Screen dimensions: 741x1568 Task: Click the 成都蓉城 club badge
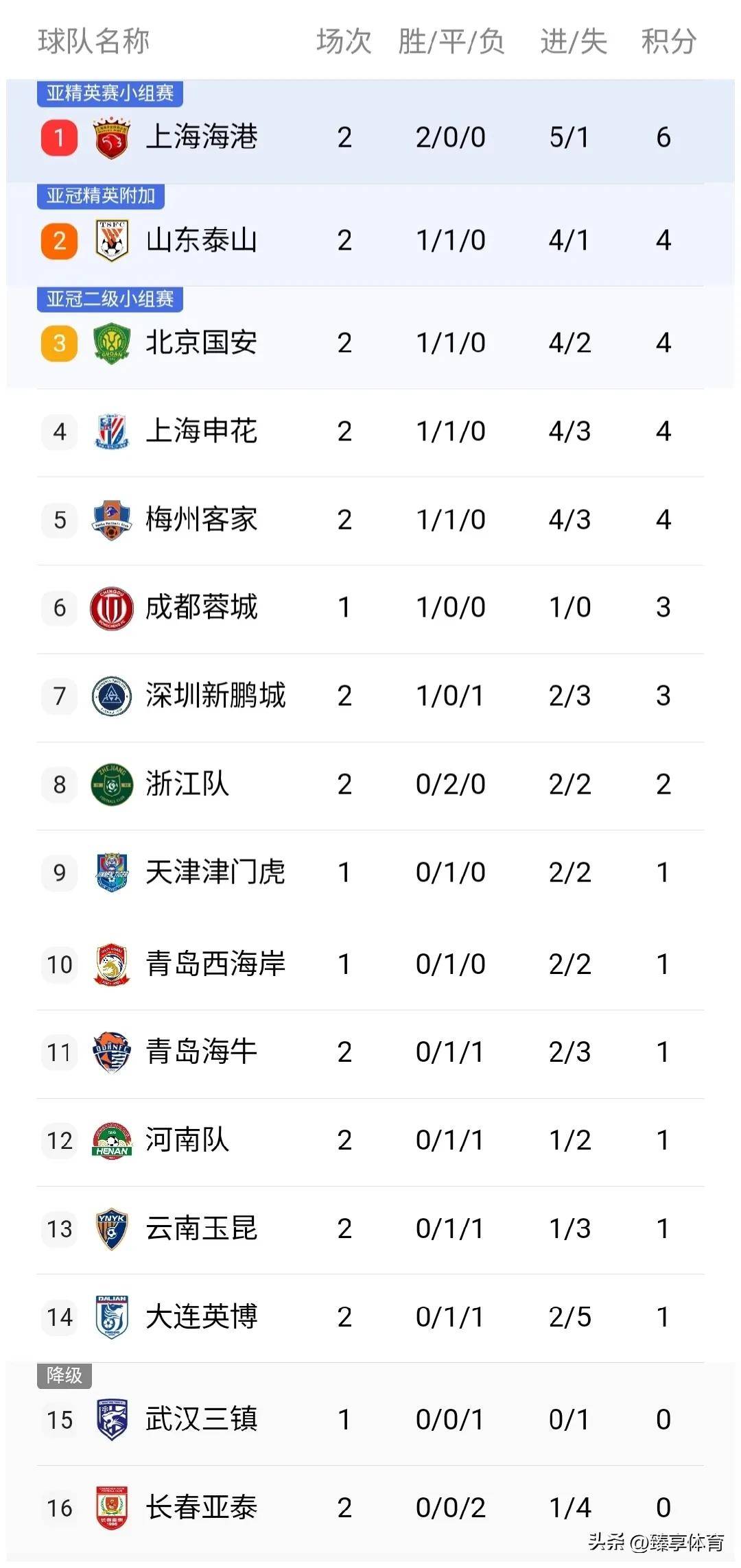[110, 608]
